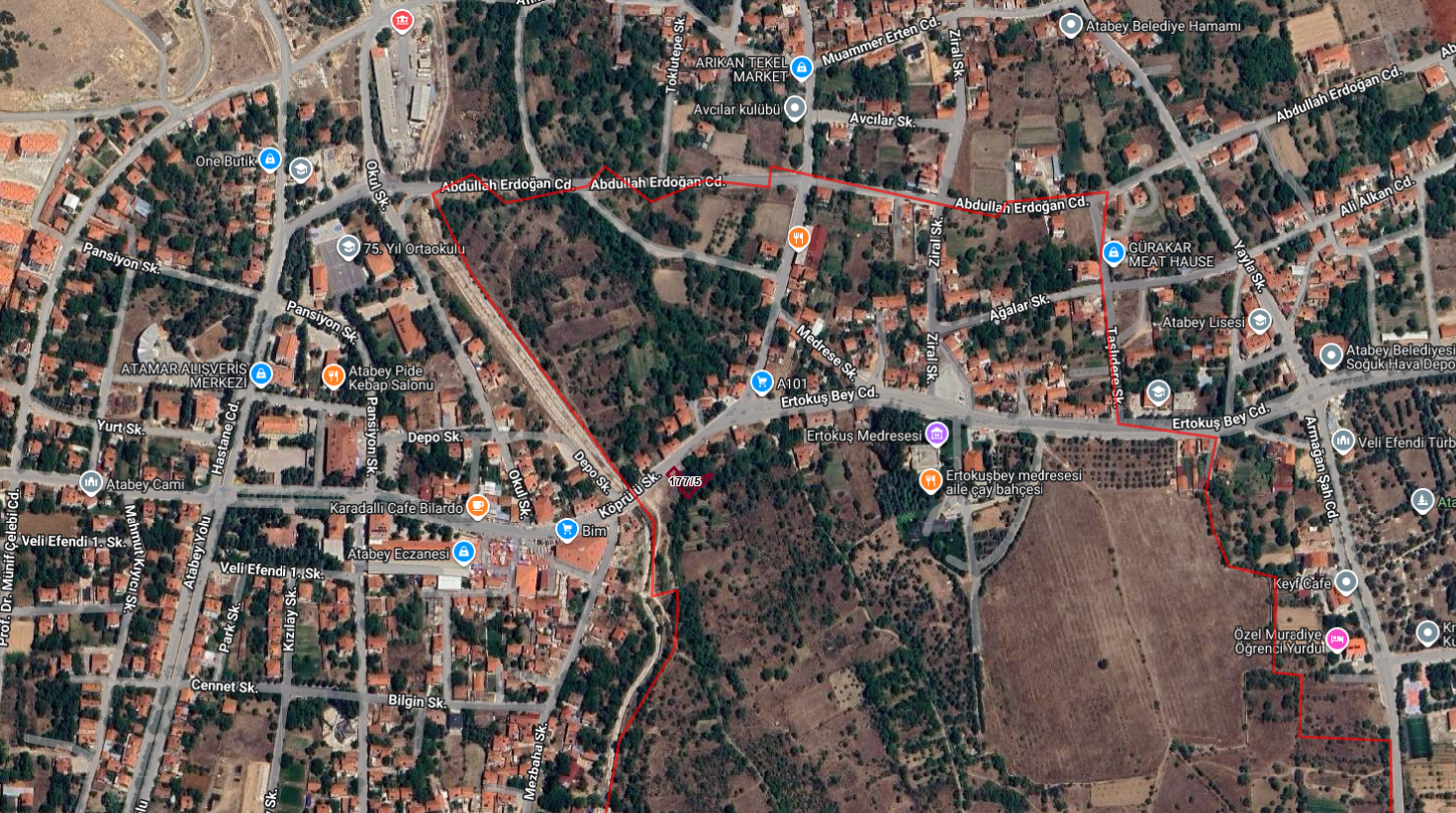Image resolution: width=1456 pixels, height=813 pixels.
Task: Select the Atabey Cami mosque marker
Action: [91, 483]
